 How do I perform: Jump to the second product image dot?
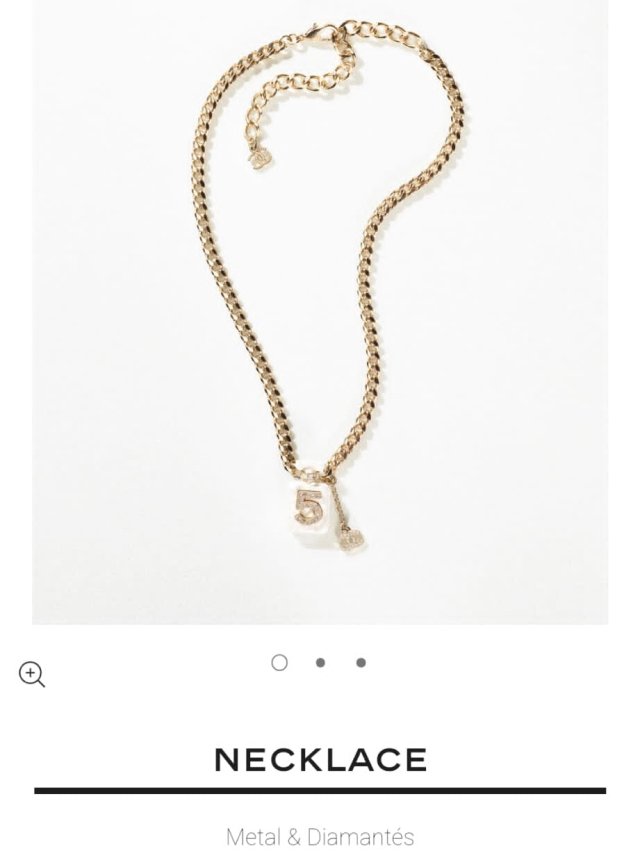pyautogui.click(x=320, y=662)
